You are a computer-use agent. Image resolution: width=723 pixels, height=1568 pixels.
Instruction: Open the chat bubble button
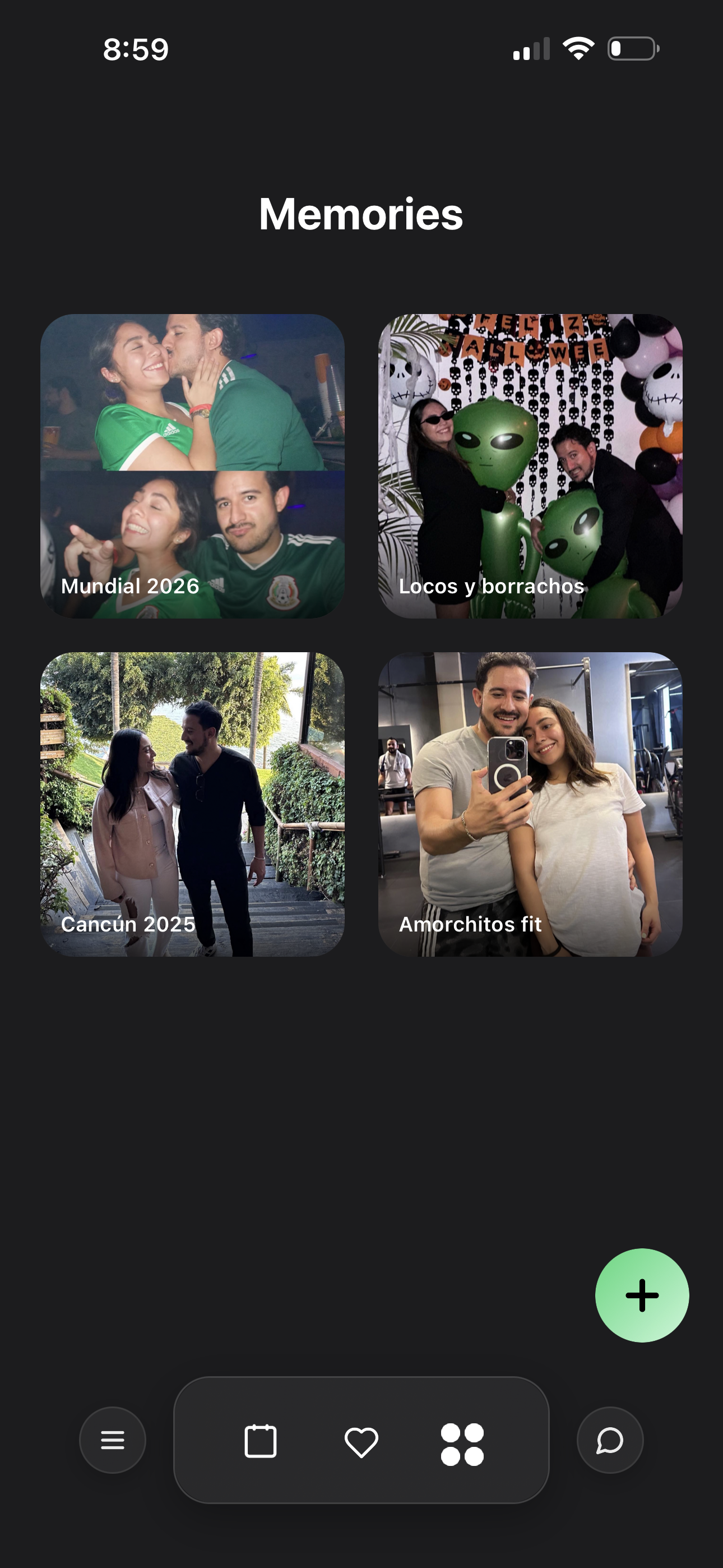click(610, 1440)
